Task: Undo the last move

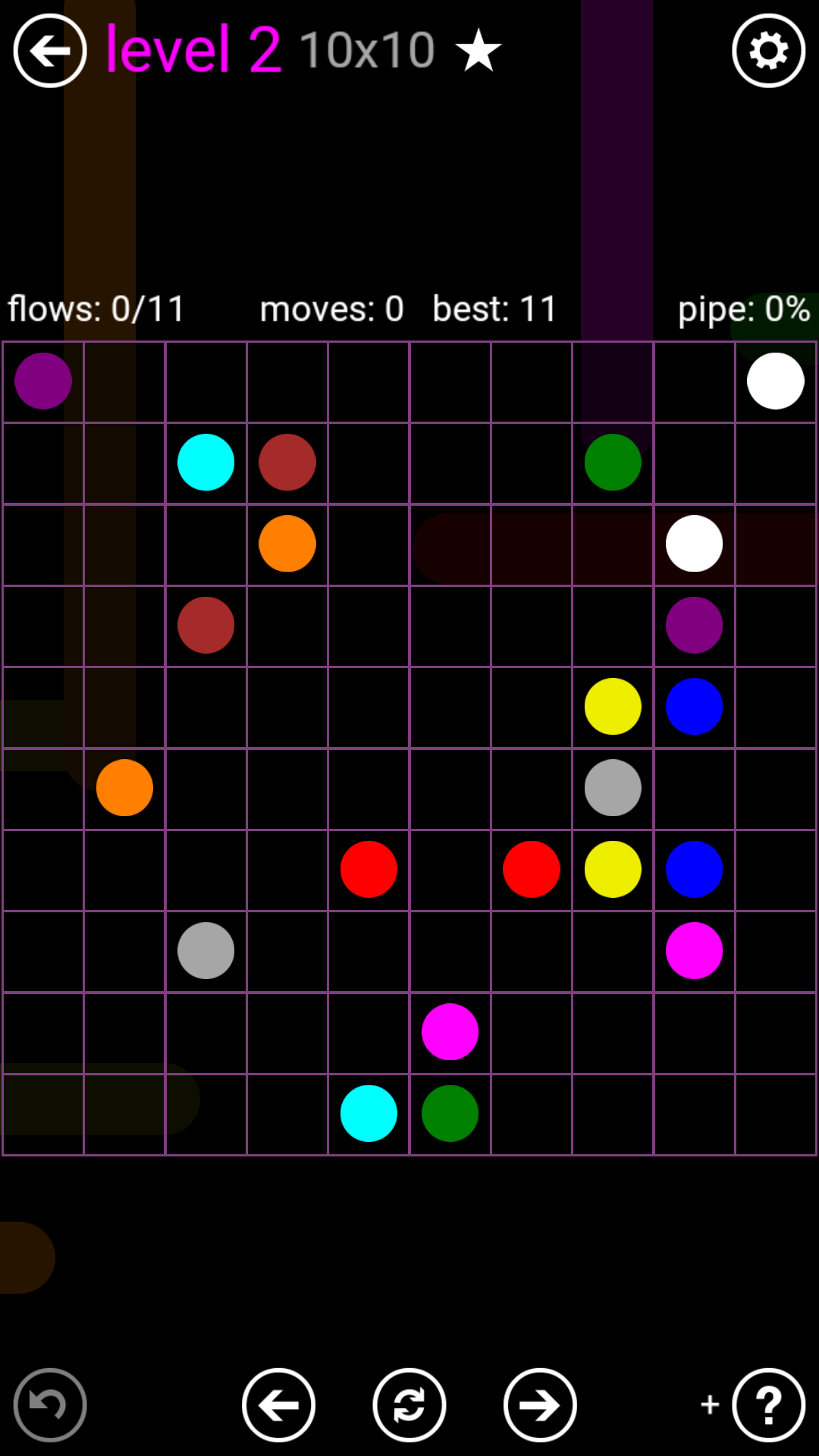Action: click(50, 1405)
